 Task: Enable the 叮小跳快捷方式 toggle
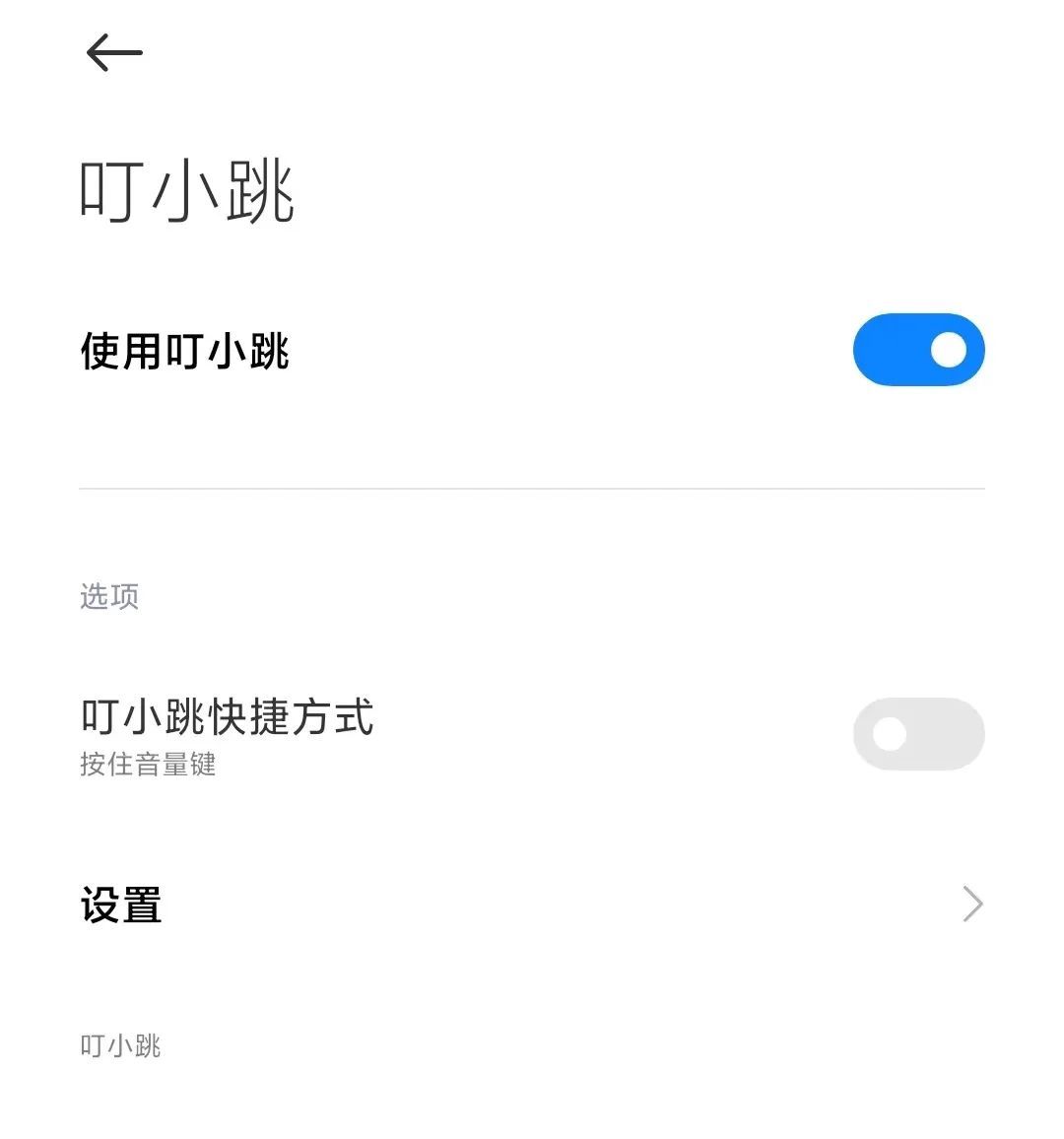click(x=918, y=734)
